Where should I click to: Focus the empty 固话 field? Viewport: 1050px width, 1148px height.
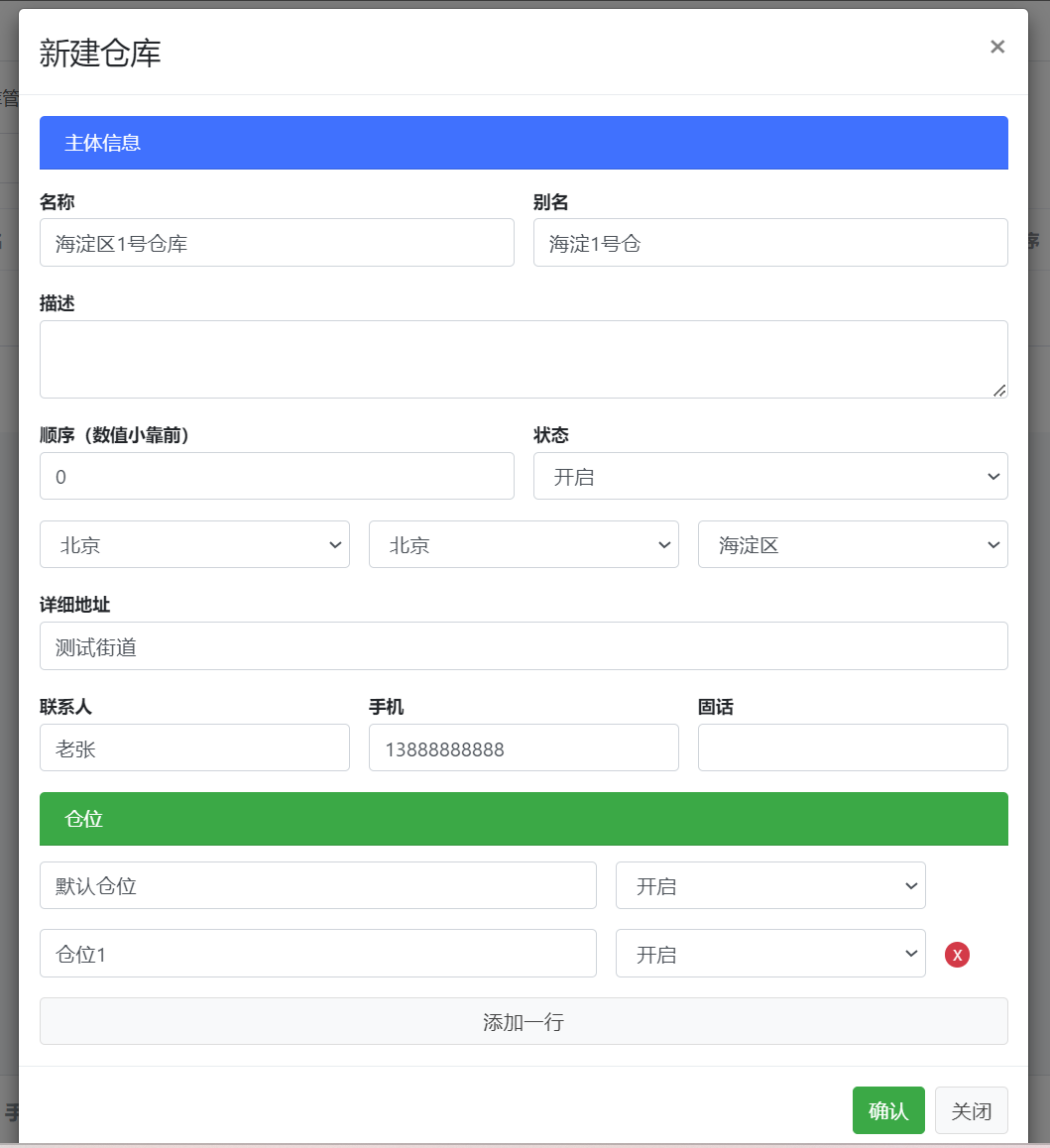coord(852,748)
